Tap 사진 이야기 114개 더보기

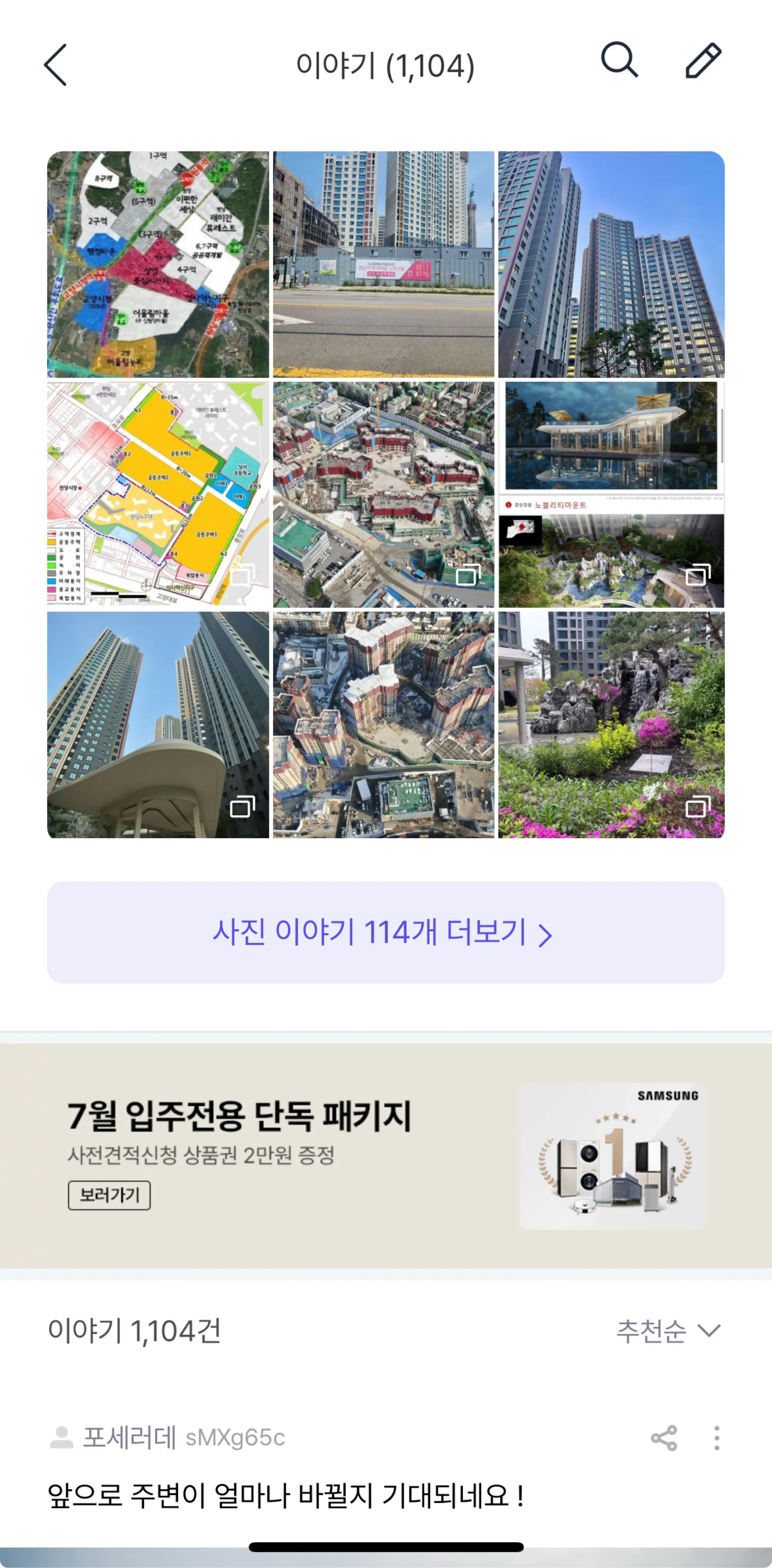[x=385, y=932]
